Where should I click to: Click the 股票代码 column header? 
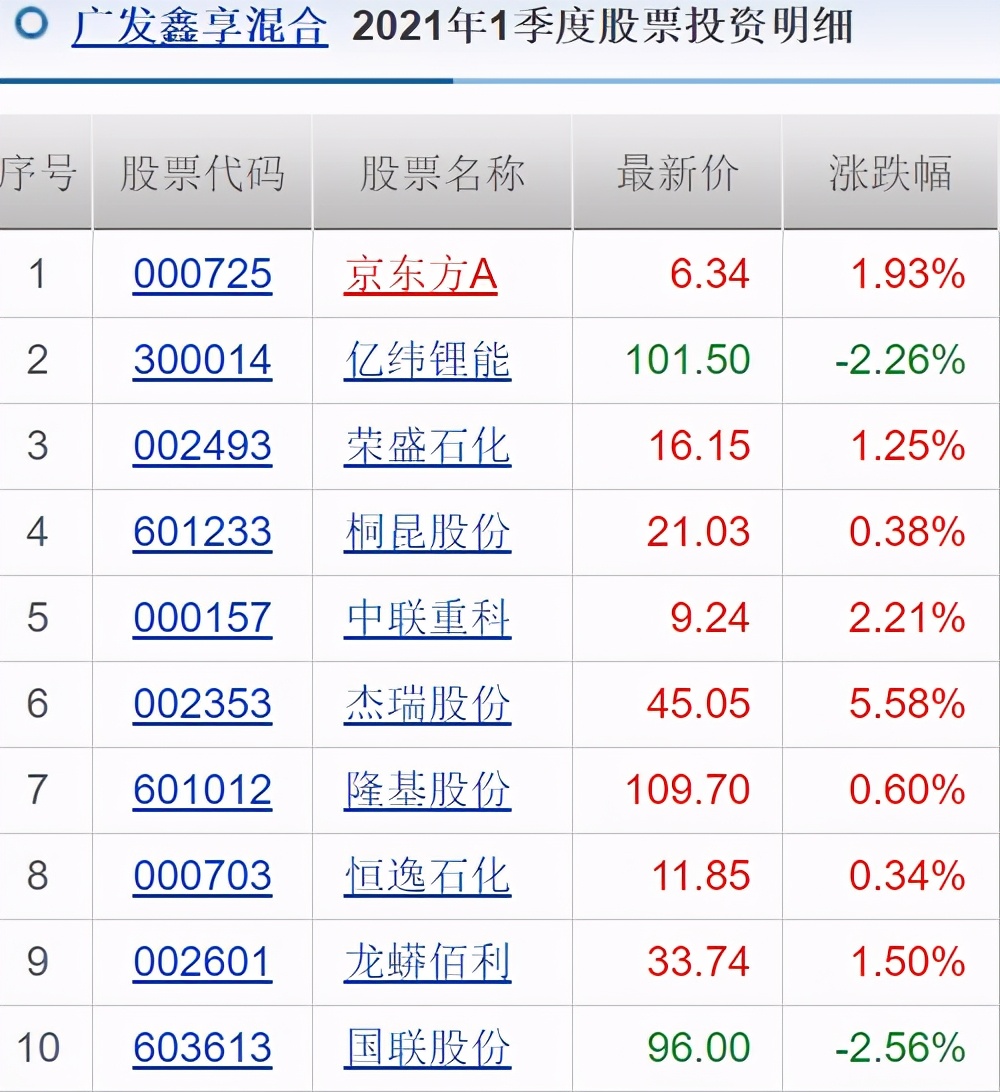(x=202, y=172)
